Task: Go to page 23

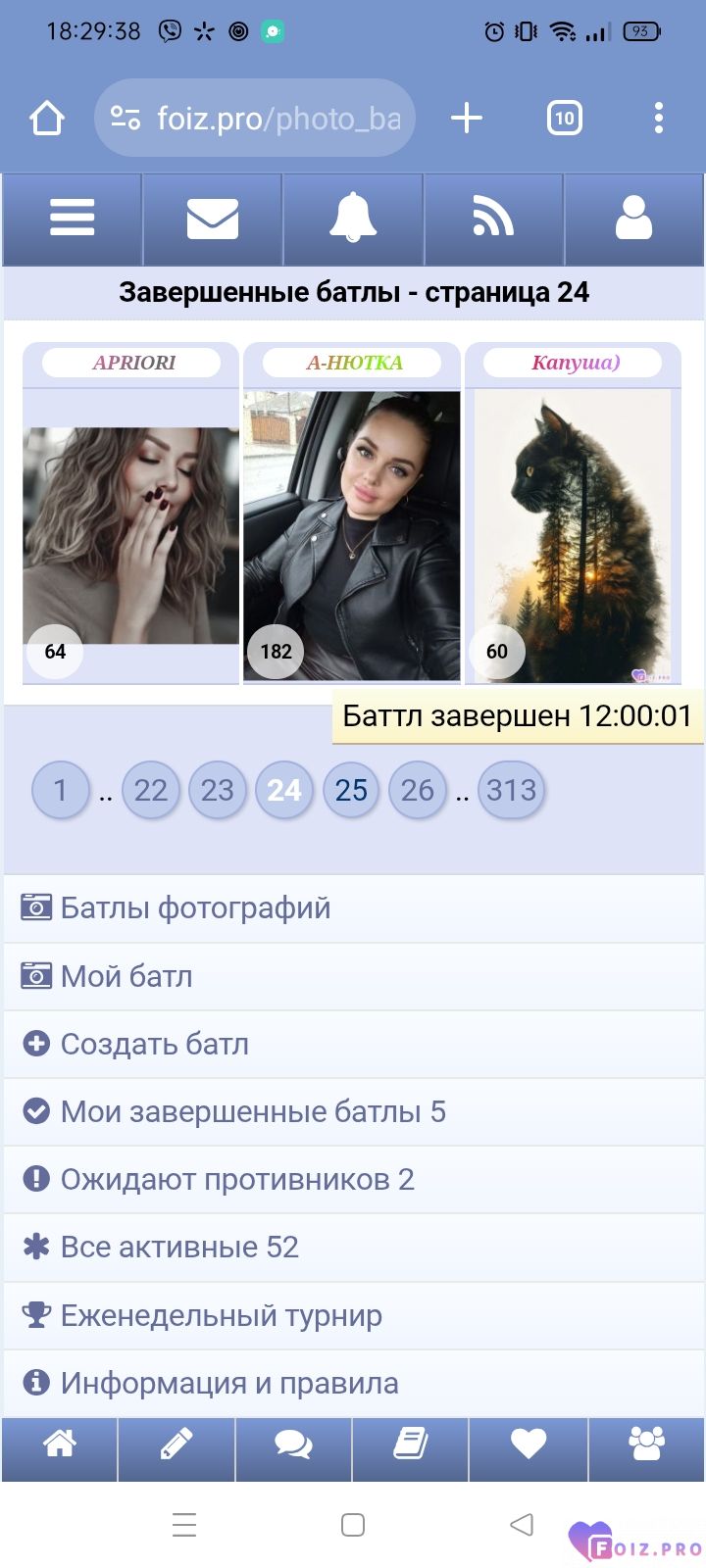Action: point(218,790)
